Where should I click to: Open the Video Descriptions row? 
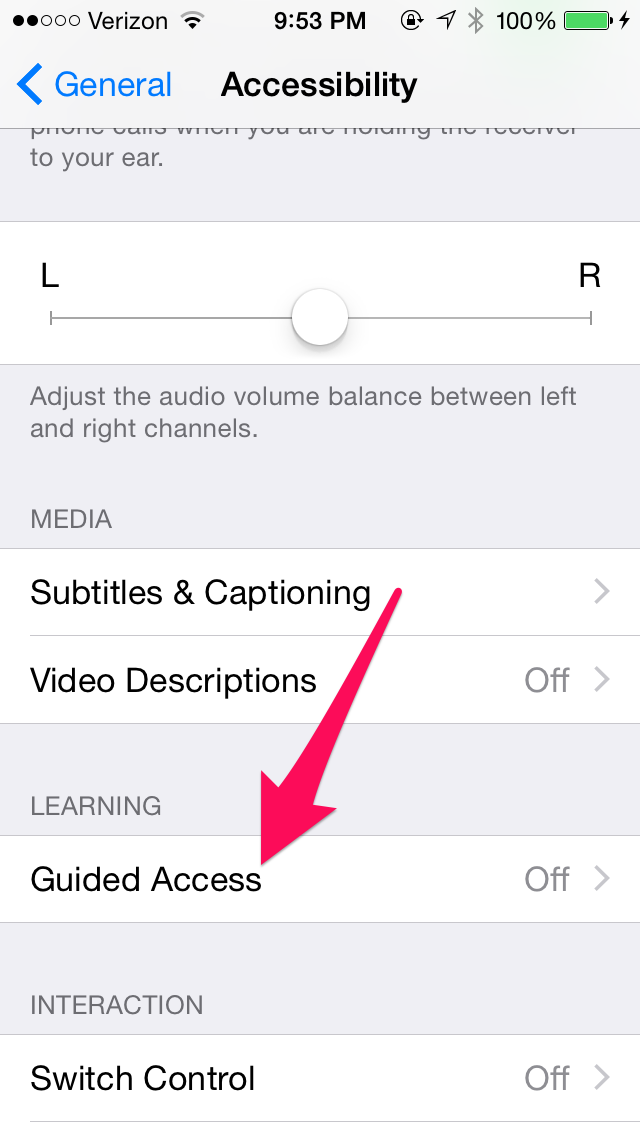[320, 680]
